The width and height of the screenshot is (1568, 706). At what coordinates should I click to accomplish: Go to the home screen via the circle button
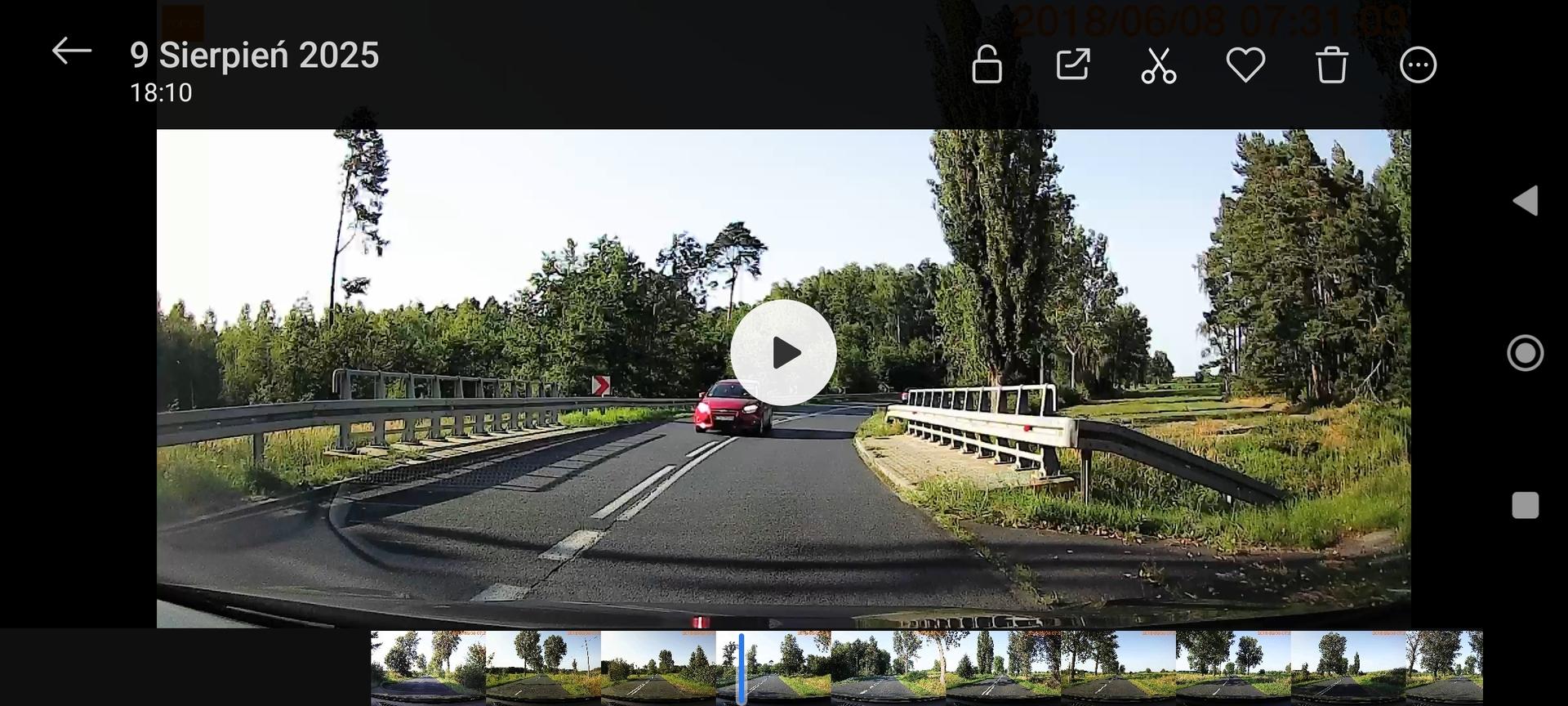pyautogui.click(x=1526, y=353)
